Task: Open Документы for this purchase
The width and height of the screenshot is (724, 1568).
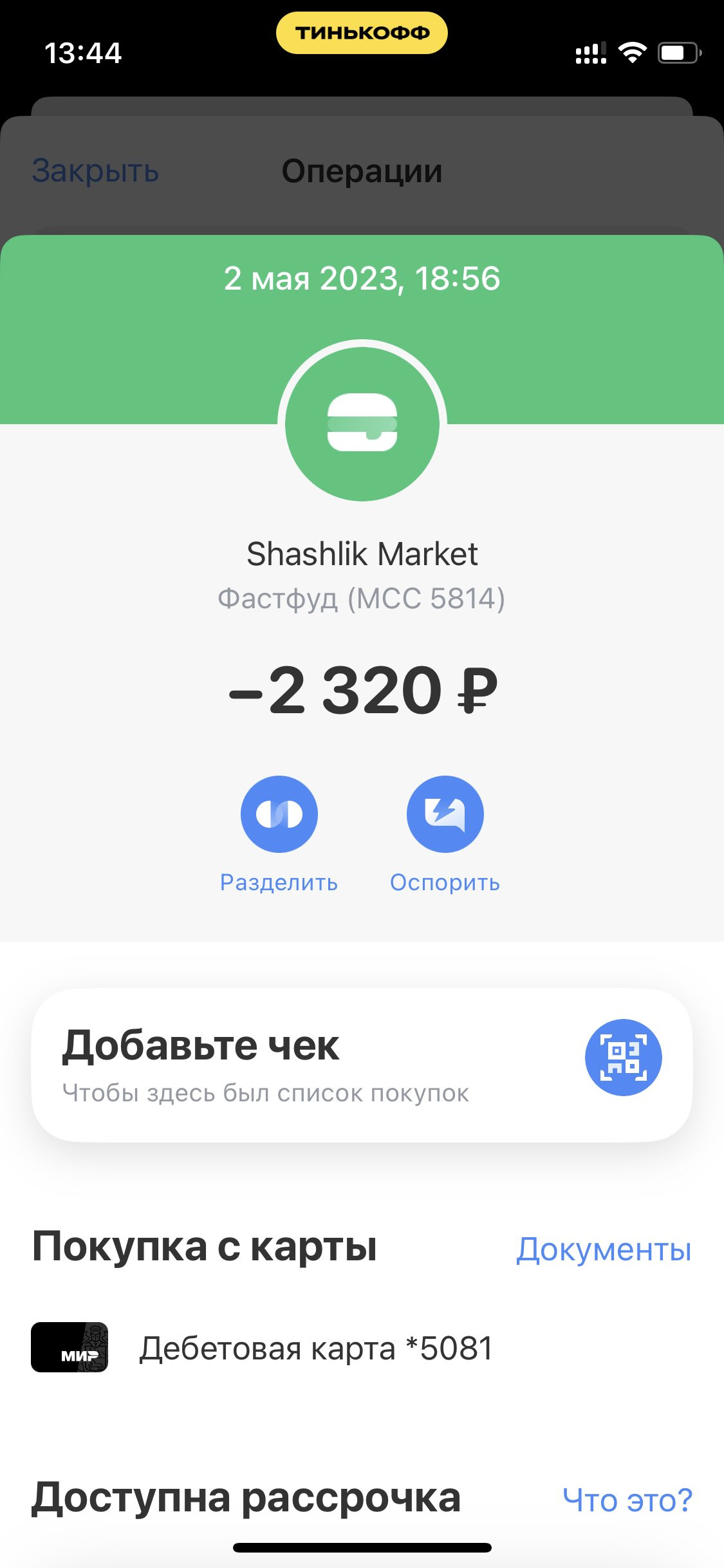Action: (603, 1249)
